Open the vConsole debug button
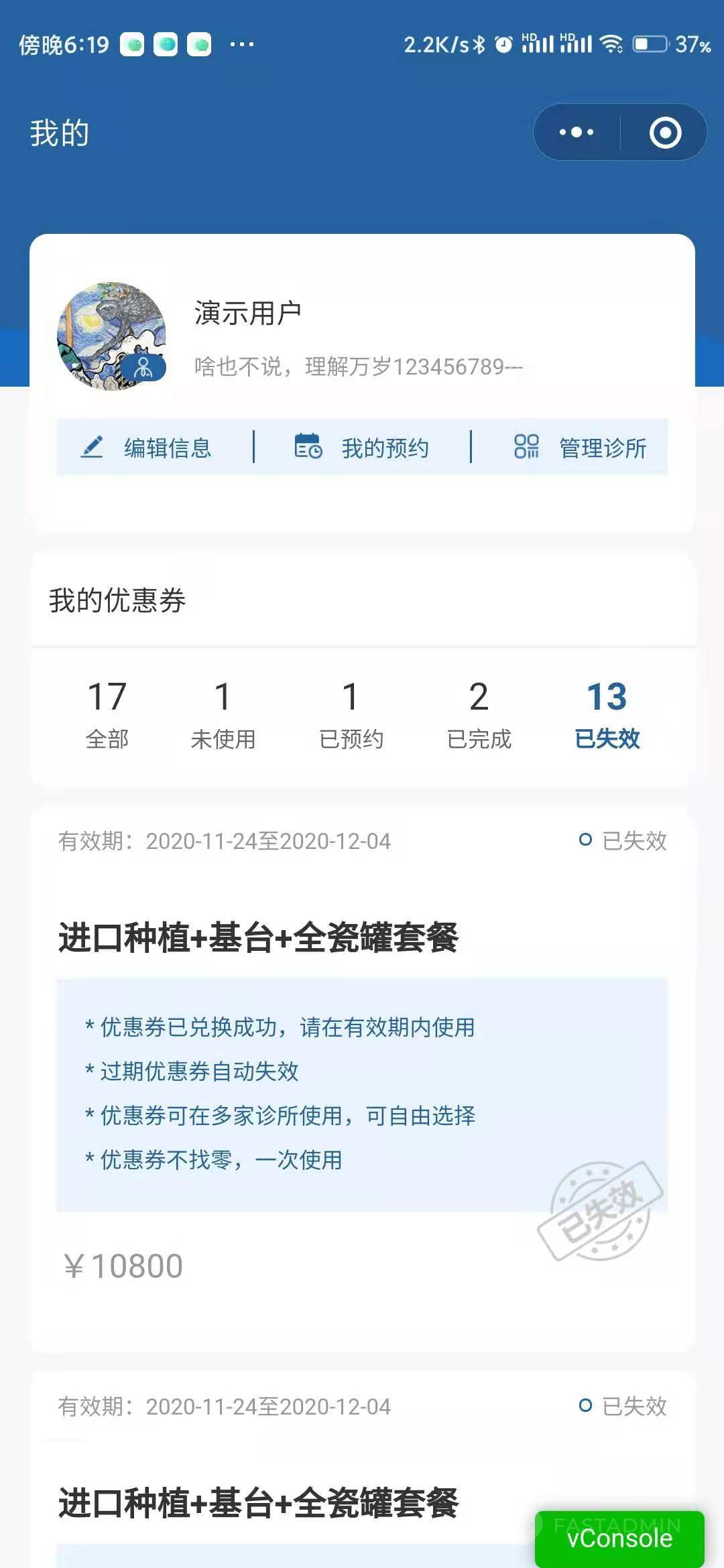Screen dimensions: 724x1568 point(619,1539)
